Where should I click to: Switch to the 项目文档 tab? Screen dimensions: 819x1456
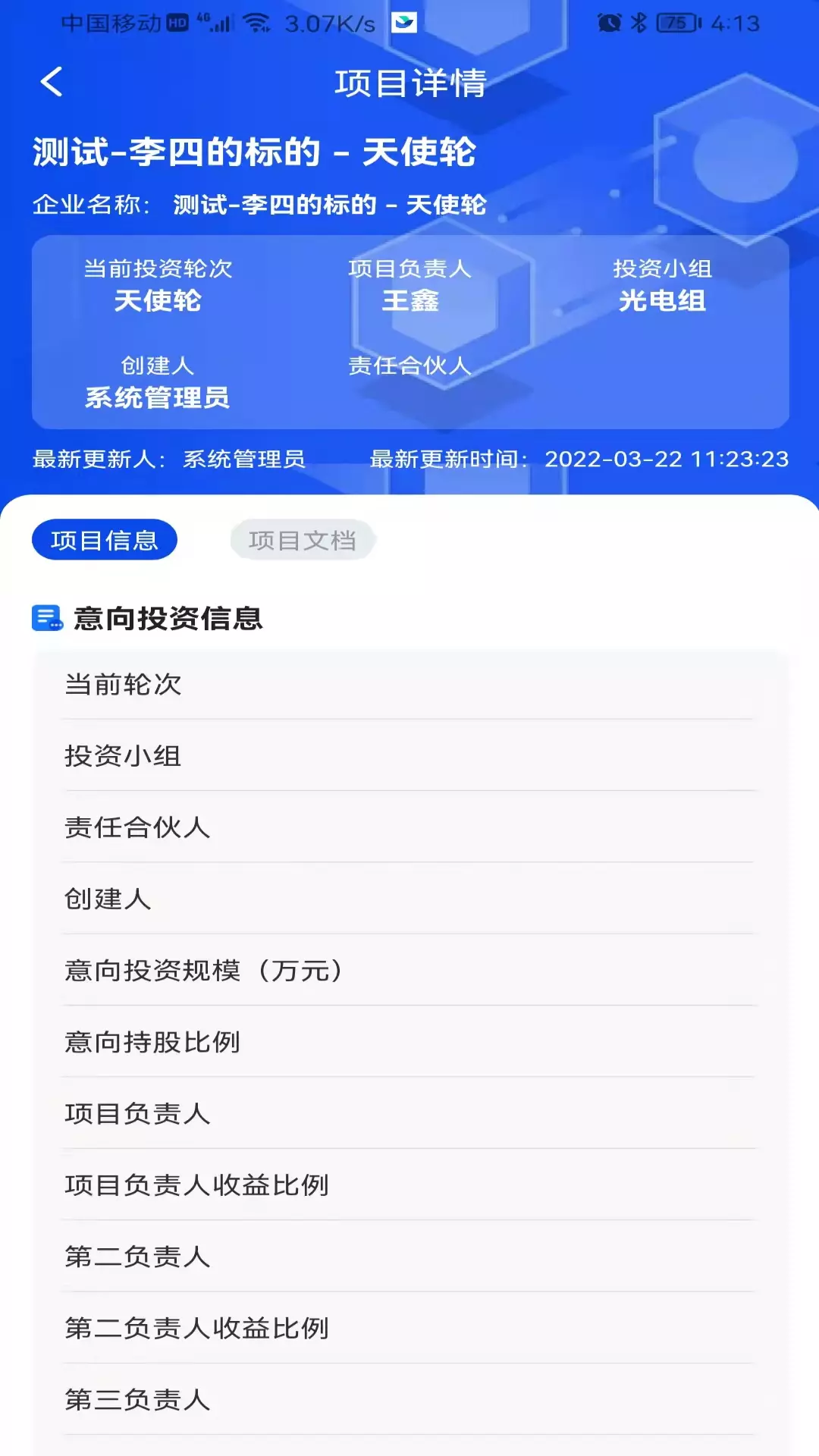click(303, 540)
